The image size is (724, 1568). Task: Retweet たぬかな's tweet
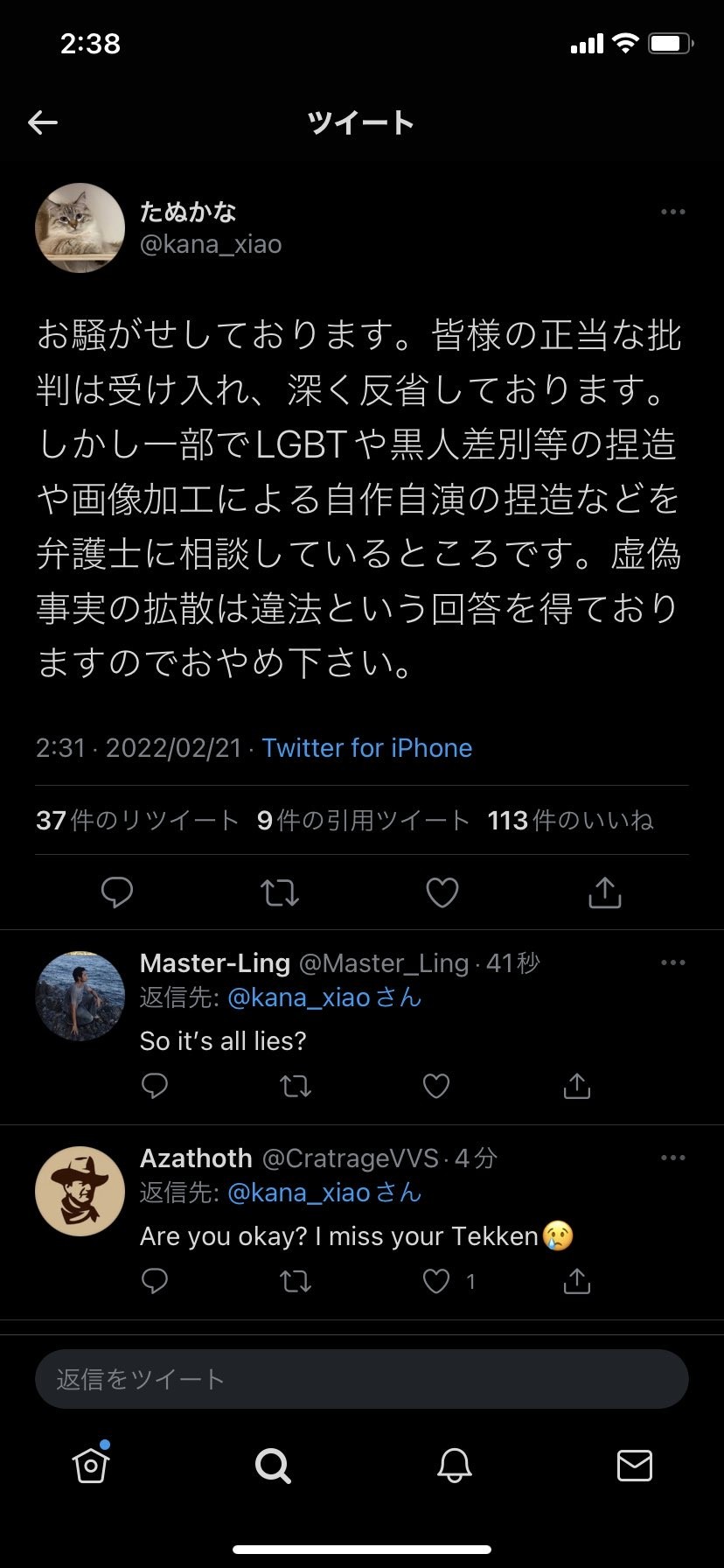[280, 892]
